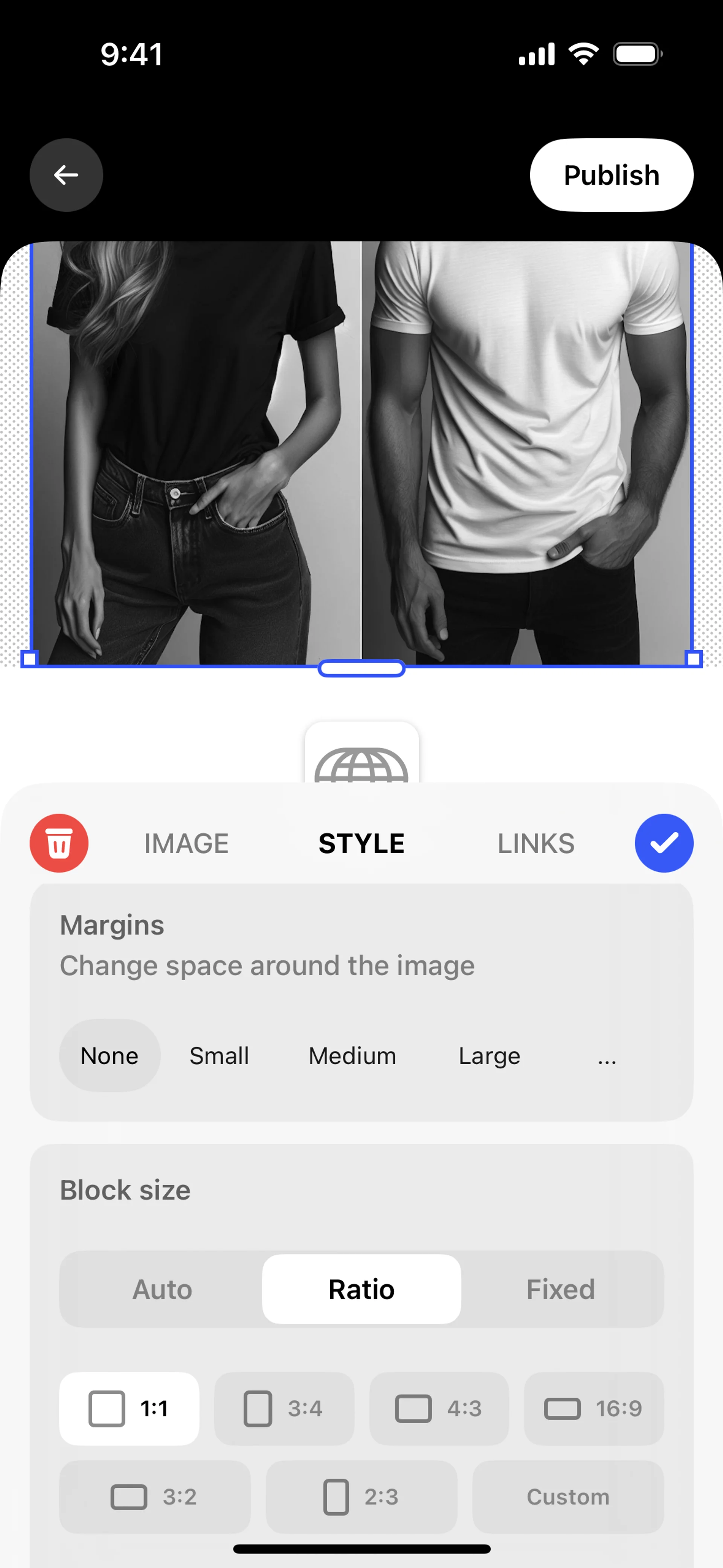Select the 3:4 aspect ratio

click(284, 1409)
